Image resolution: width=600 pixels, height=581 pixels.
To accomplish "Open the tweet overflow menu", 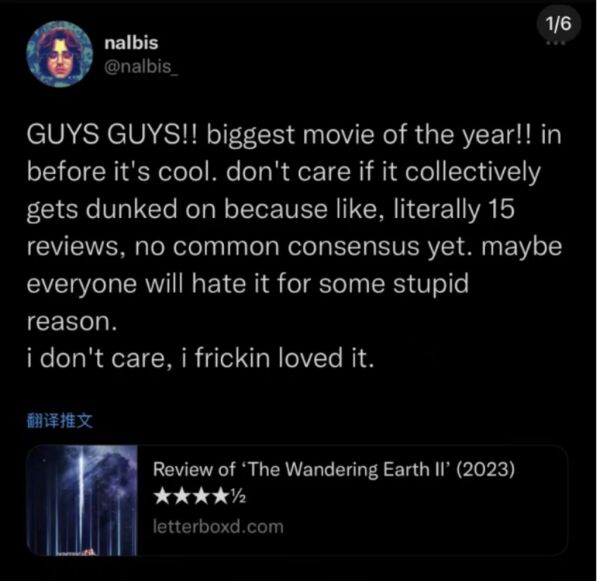I will click(552, 44).
